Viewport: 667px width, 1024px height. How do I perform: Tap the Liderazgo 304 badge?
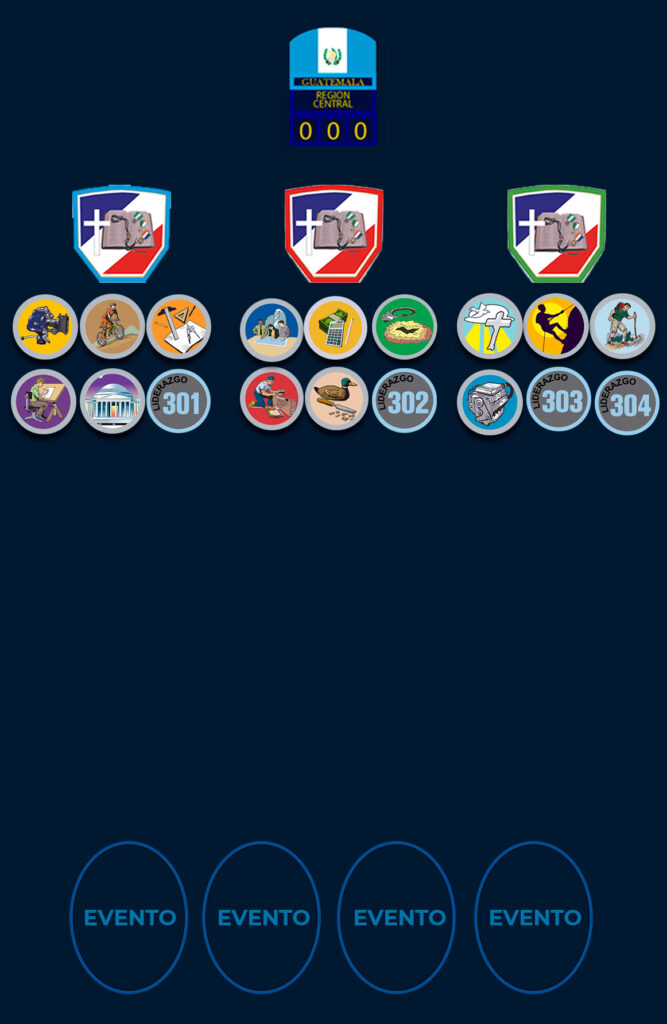tap(627, 403)
